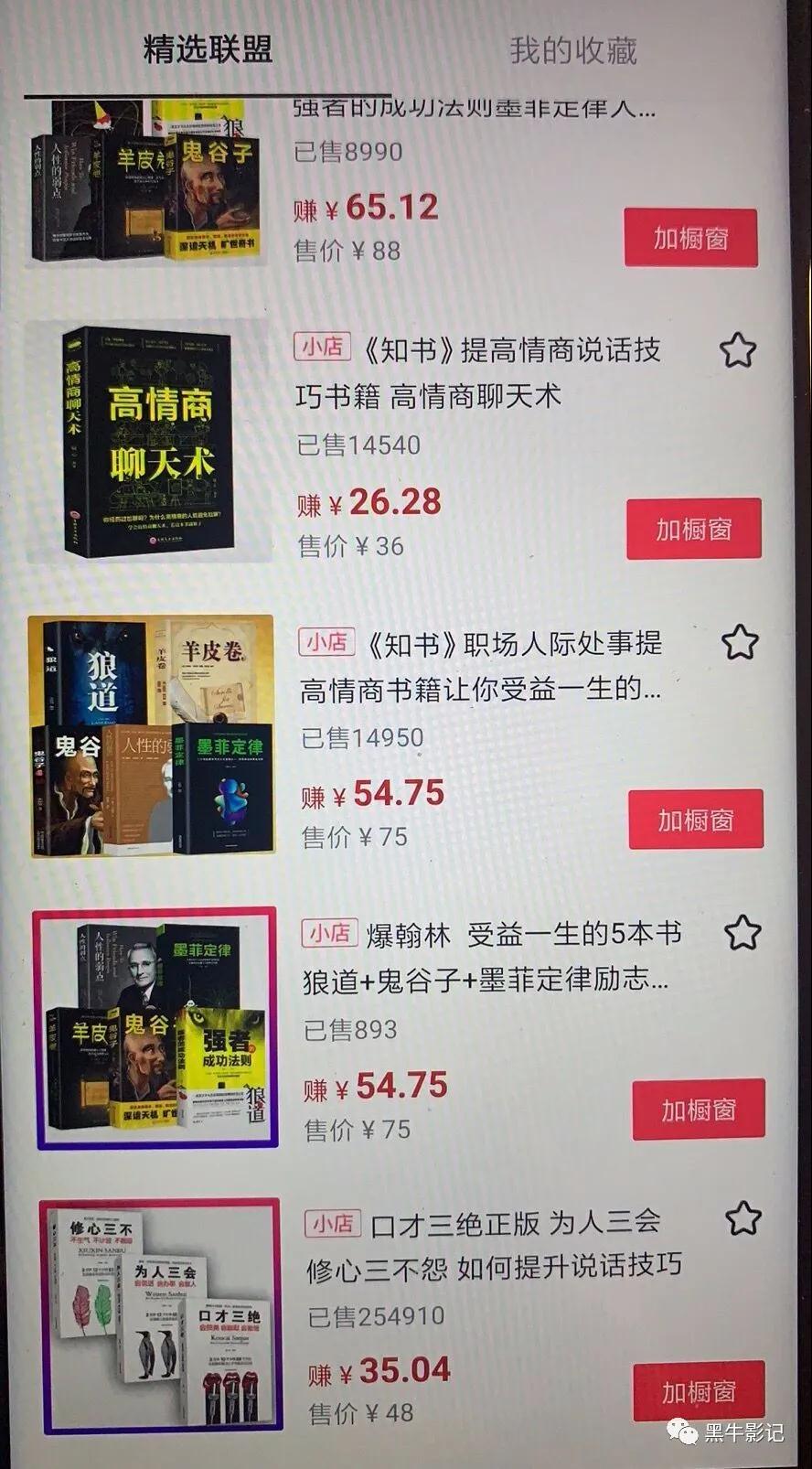This screenshot has height=1469, width=812.
Task: Favorite the 爆翰林 受益一生的5本书 item
Action: (x=742, y=933)
